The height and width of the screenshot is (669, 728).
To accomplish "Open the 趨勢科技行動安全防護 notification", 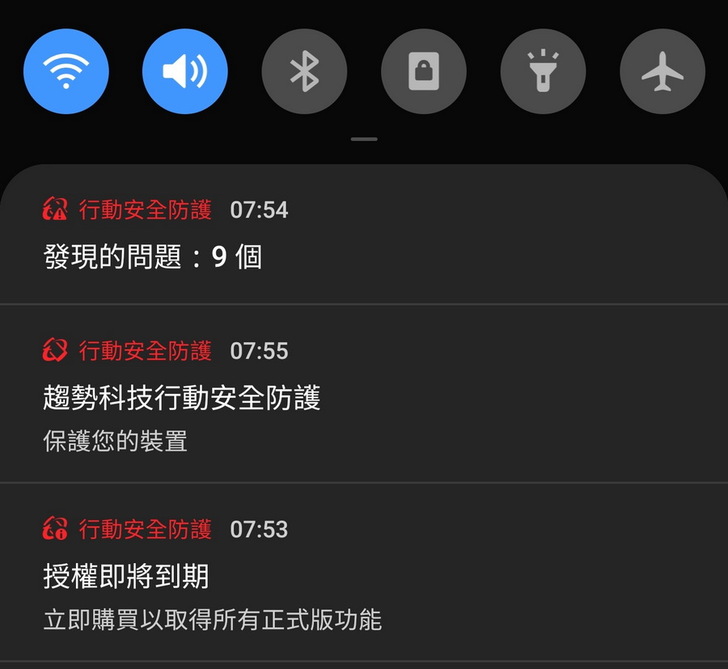I will click(364, 395).
